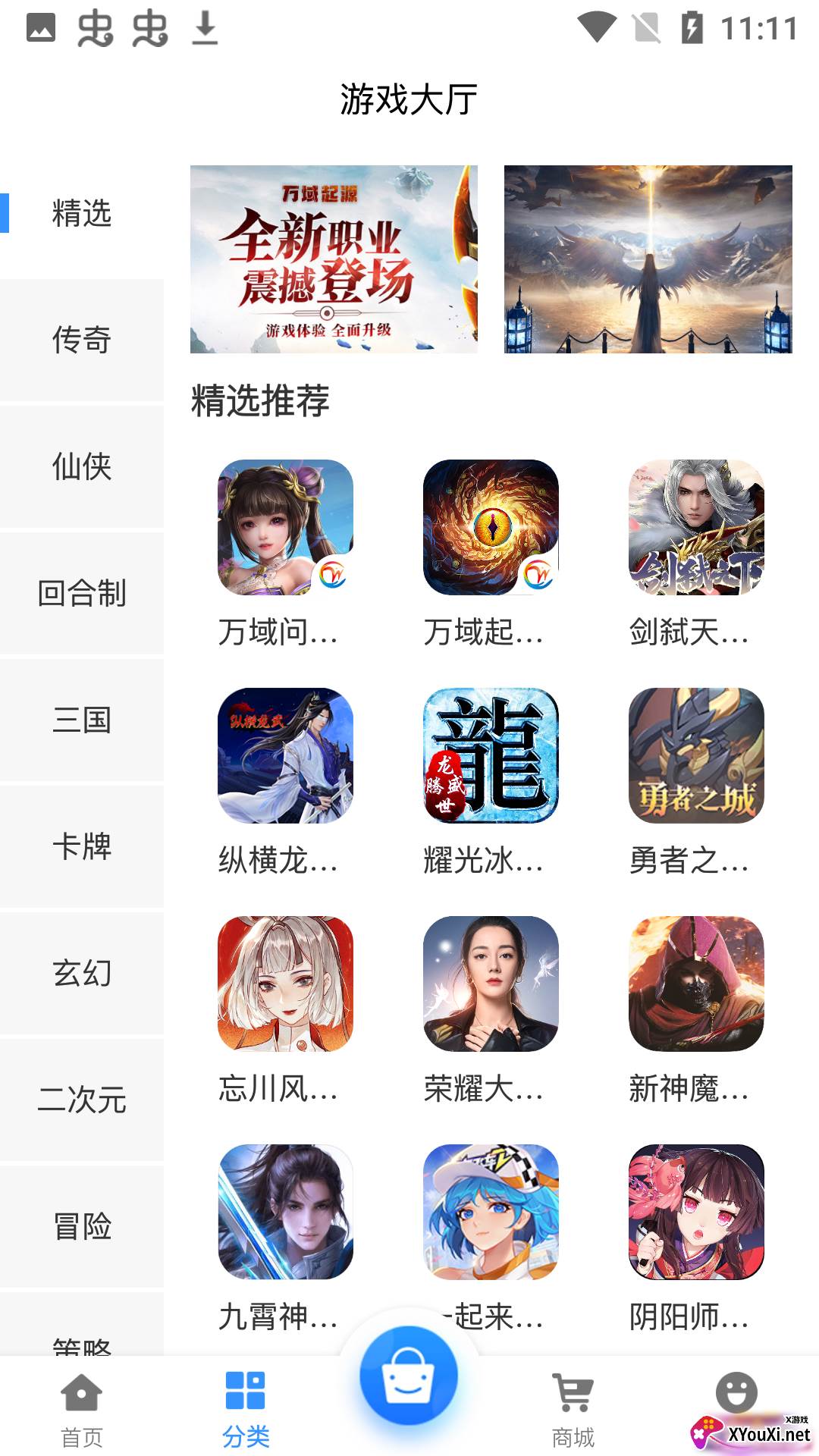Open the 勇者之… game
The width and height of the screenshot is (819, 1456).
click(696, 756)
